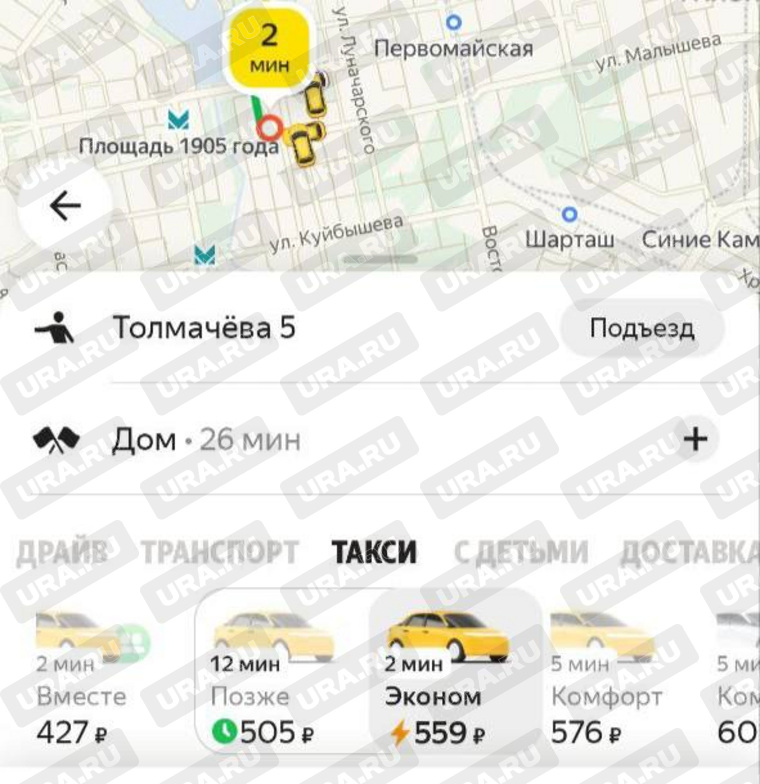Select the Такси tab
Image resolution: width=760 pixels, height=784 pixels.
(x=374, y=552)
